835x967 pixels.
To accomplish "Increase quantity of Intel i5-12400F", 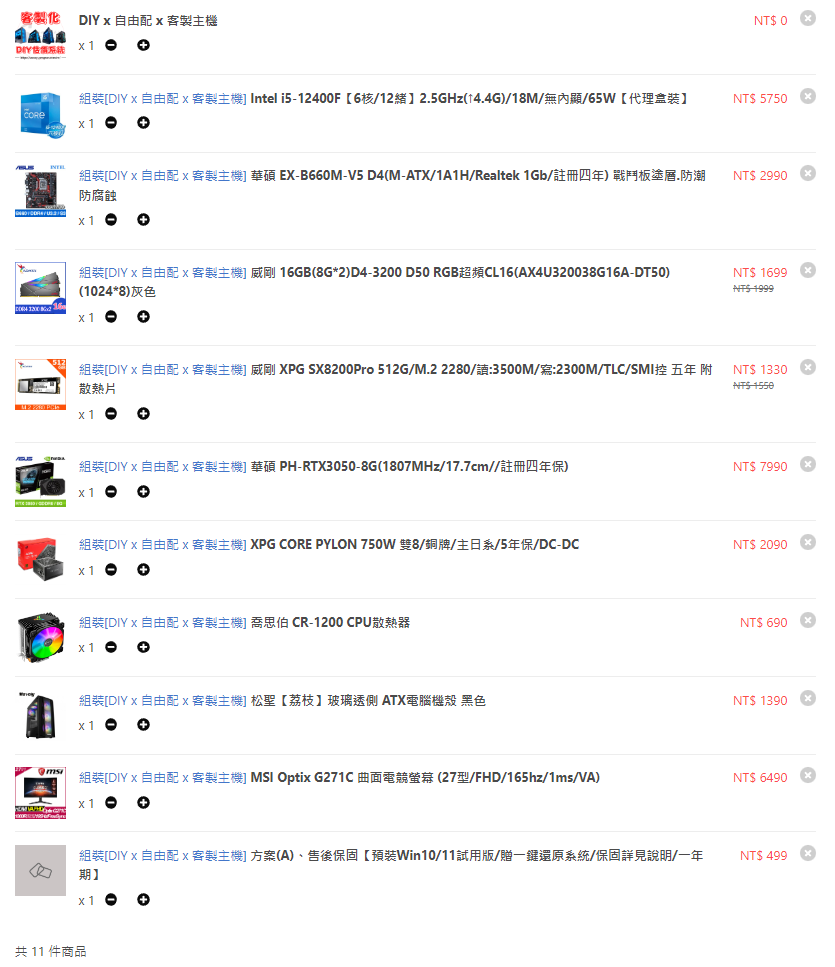I will [143, 123].
